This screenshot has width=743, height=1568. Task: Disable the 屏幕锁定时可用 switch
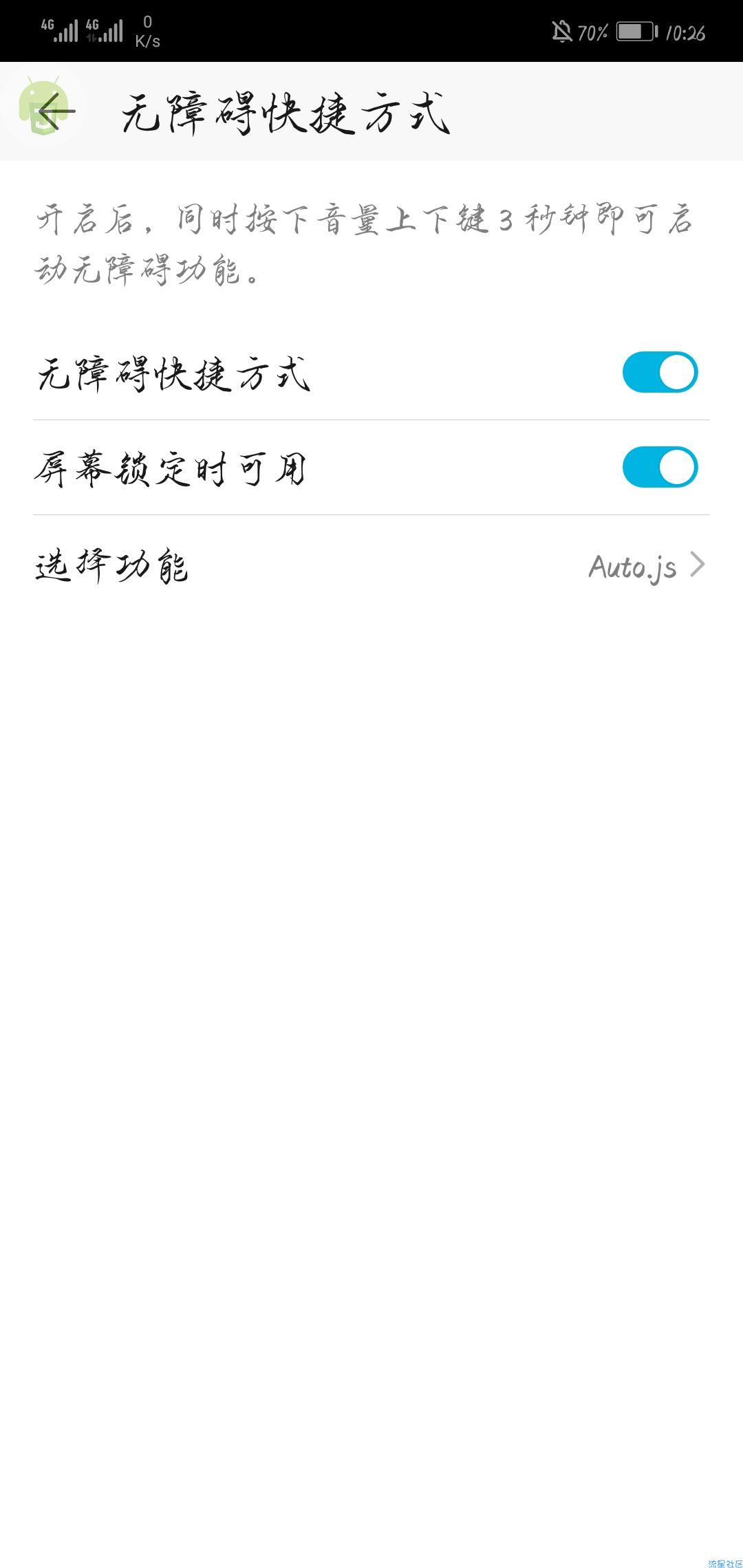coord(660,468)
